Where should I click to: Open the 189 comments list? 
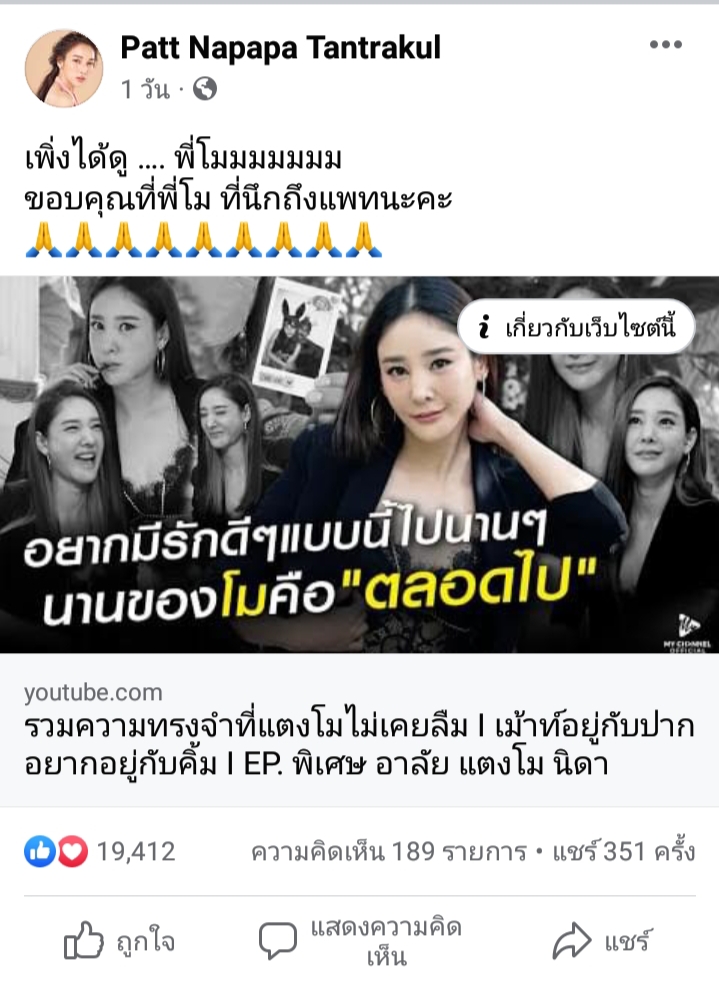click(x=388, y=852)
